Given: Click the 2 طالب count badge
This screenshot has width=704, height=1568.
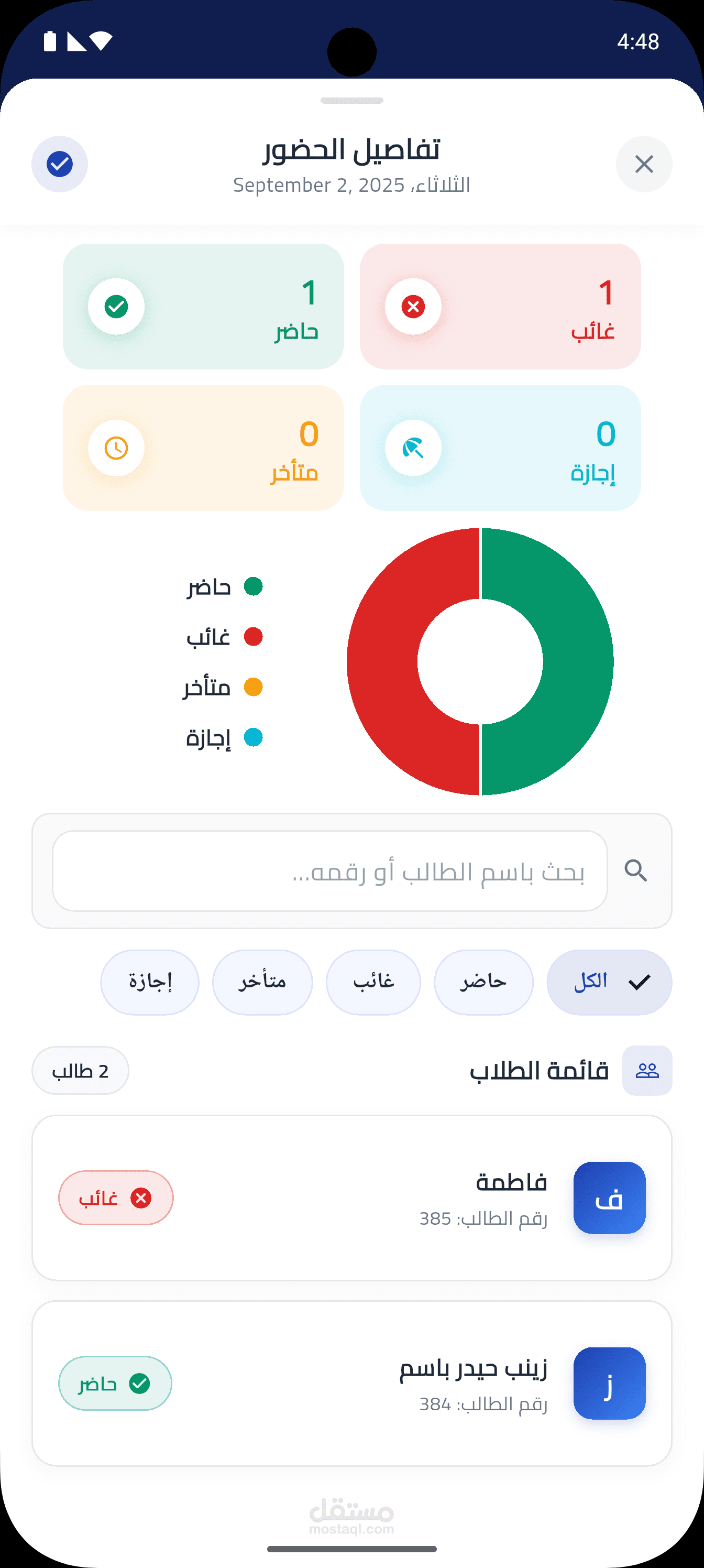Looking at the screenshot, I should 80,1070.
